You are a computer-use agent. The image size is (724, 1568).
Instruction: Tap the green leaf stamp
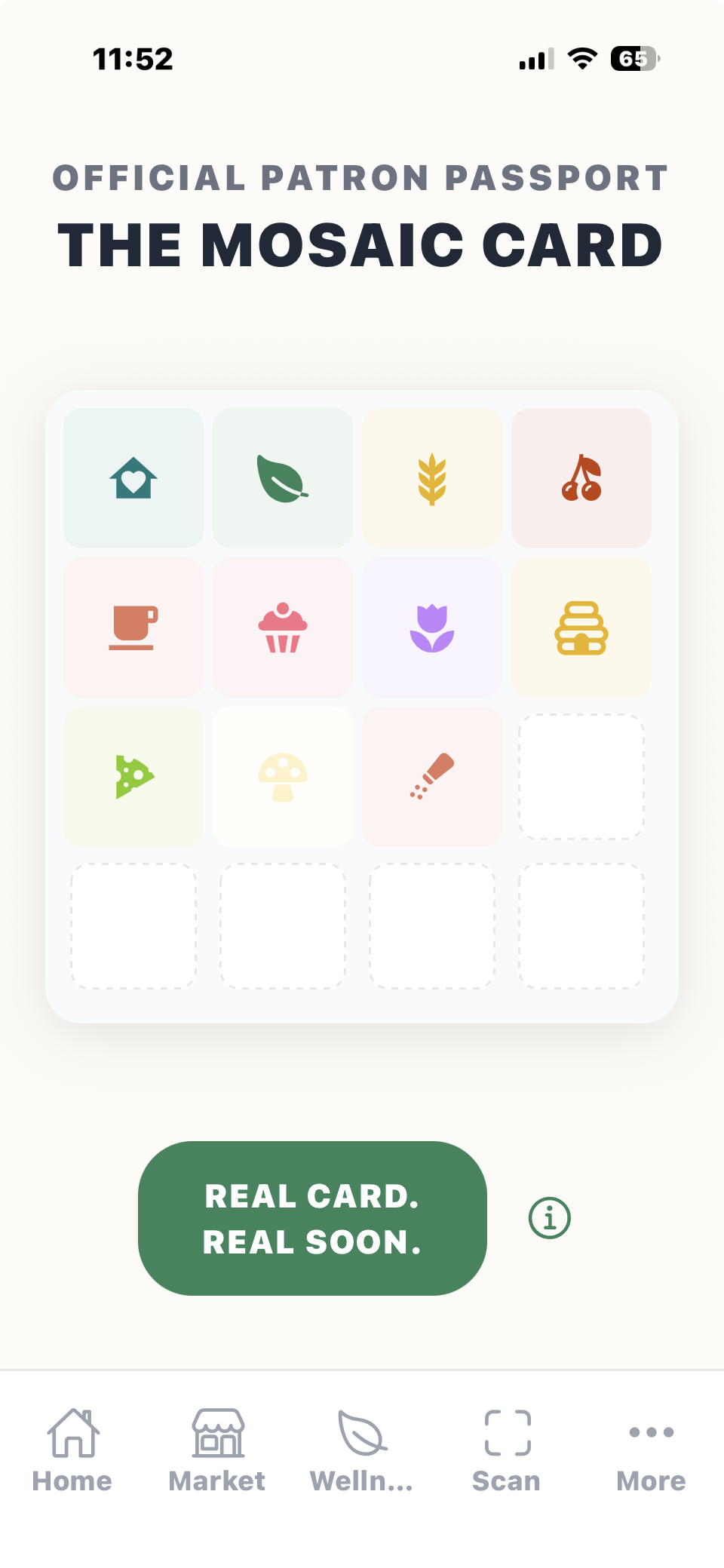coord(282,477)
